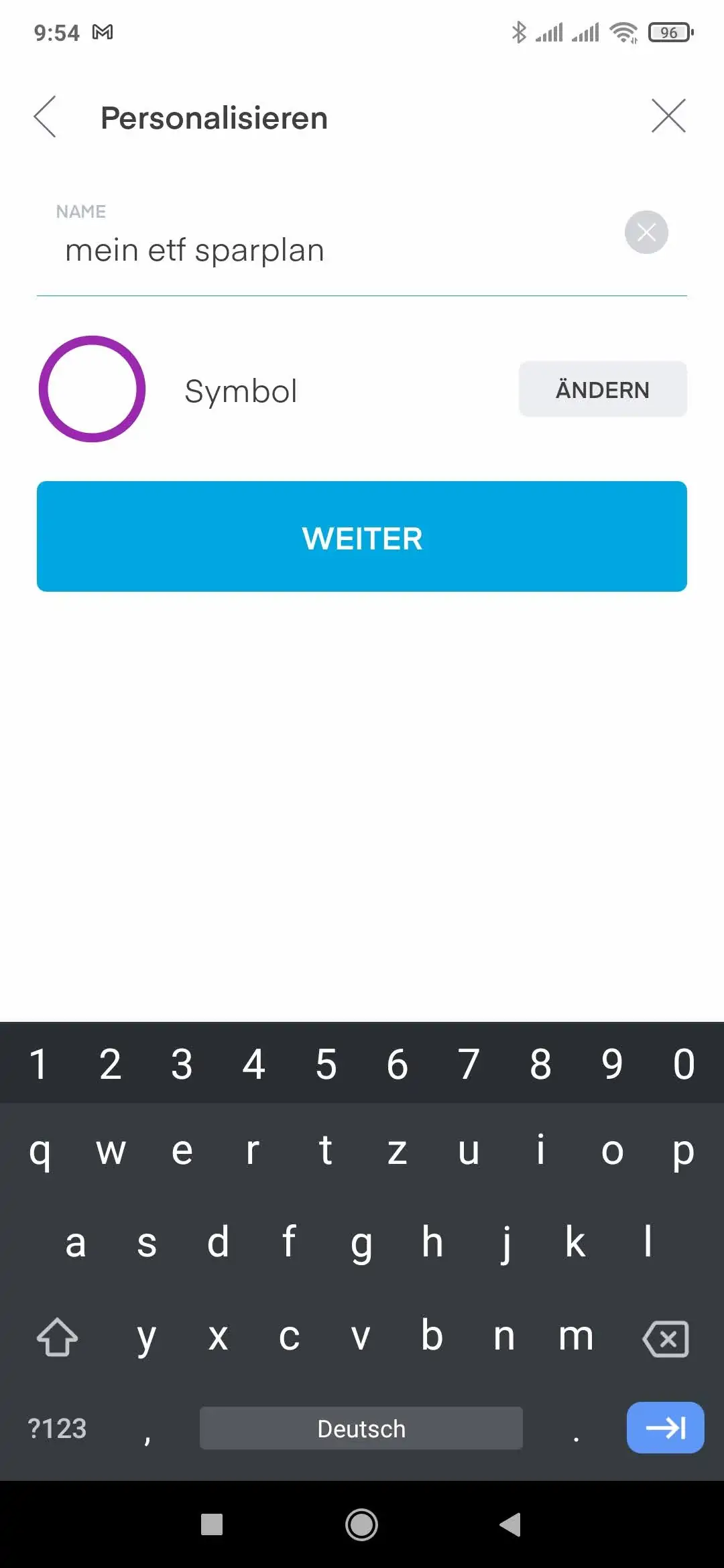
Task: Edit the name field text
Action: click(328, 251)
